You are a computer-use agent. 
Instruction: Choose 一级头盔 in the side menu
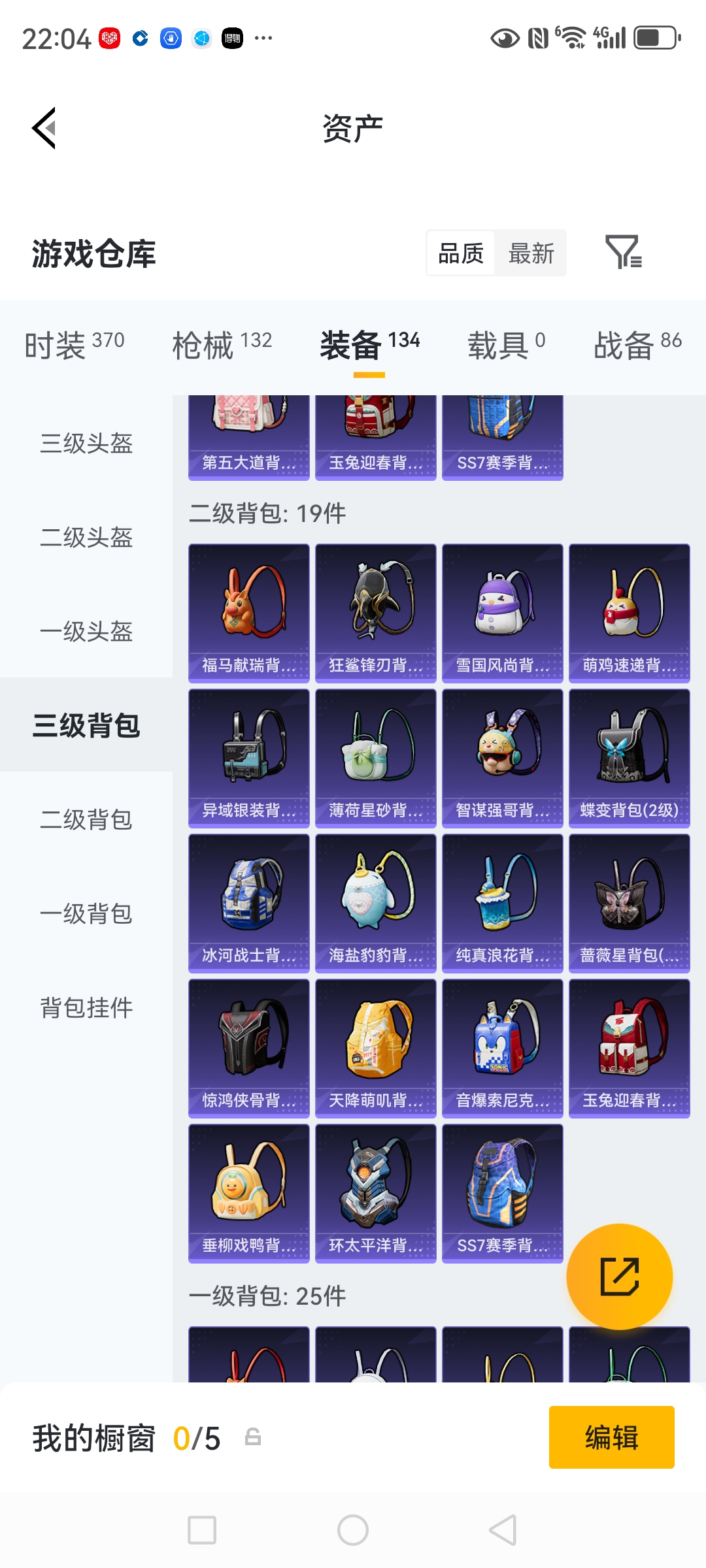point(86,632)
